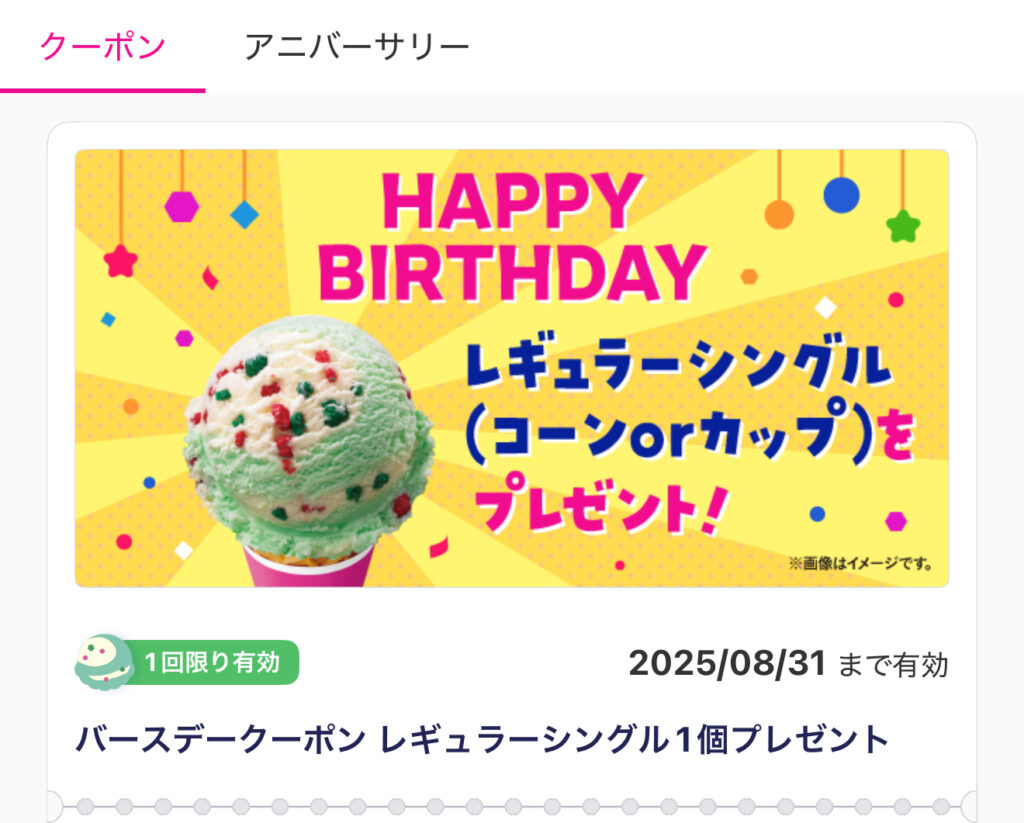Switch to the クーポン tab
The width and height of the screenshot is (1024, 823).
[102, 47]
